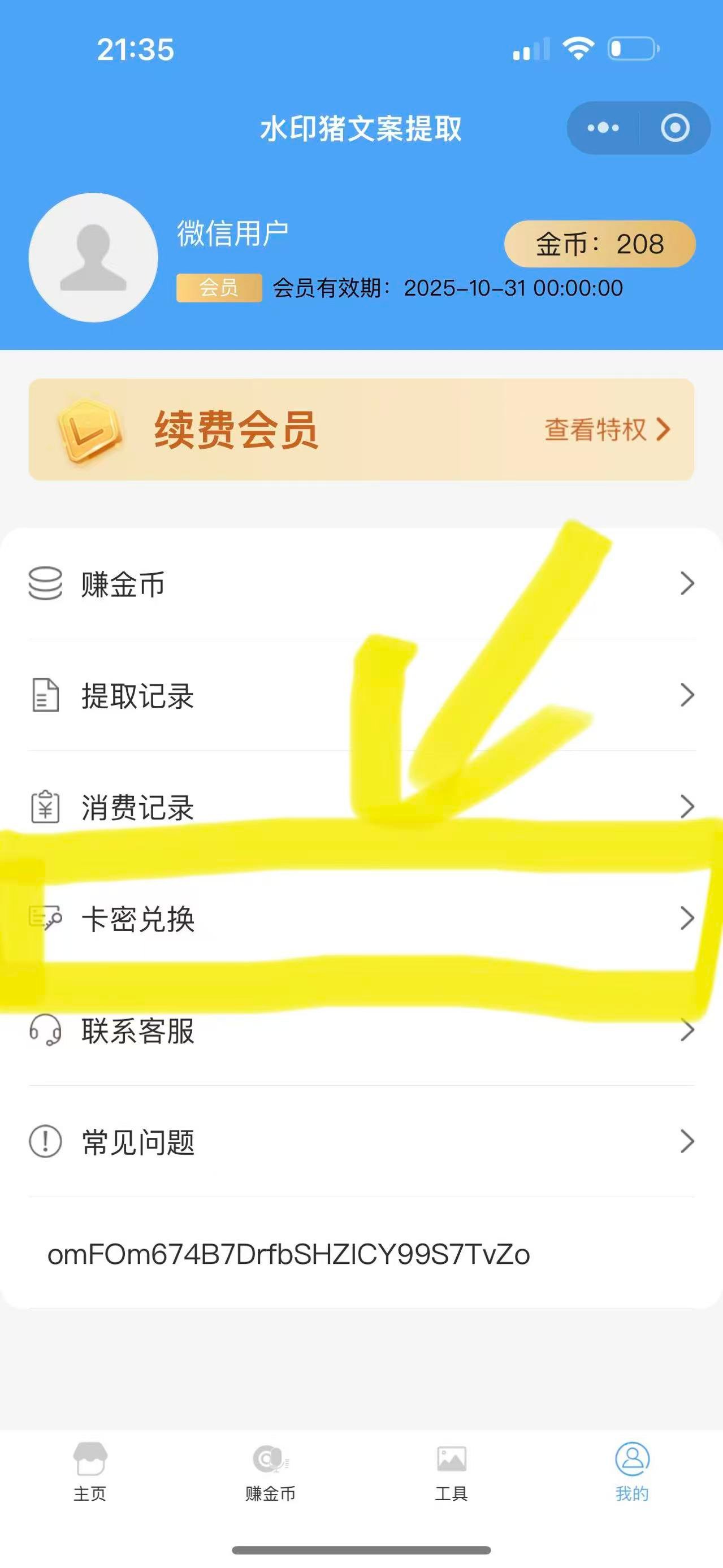This screenshot has width=723, height=1568.
Task: View member privileges via 查看特权
Action: [607, 430]
